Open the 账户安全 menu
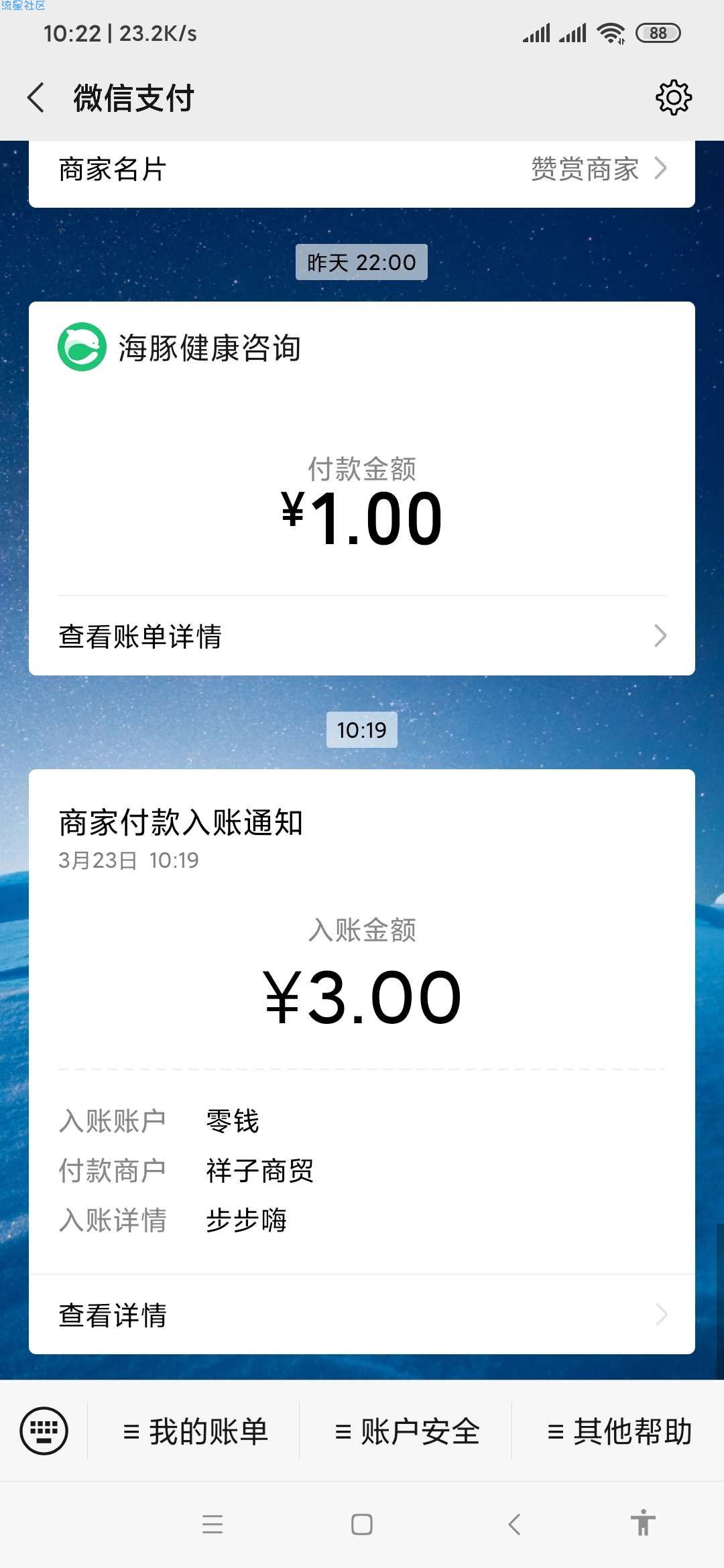This screenshot has height=1568, width=724. click(406, 1431)
